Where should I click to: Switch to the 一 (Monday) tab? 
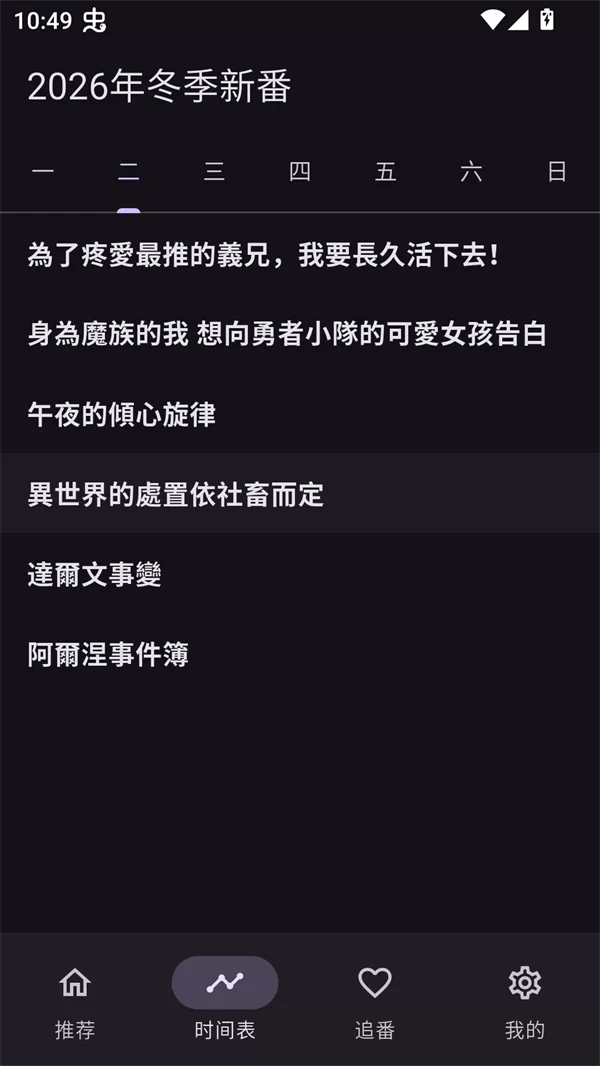coord(43,172)
